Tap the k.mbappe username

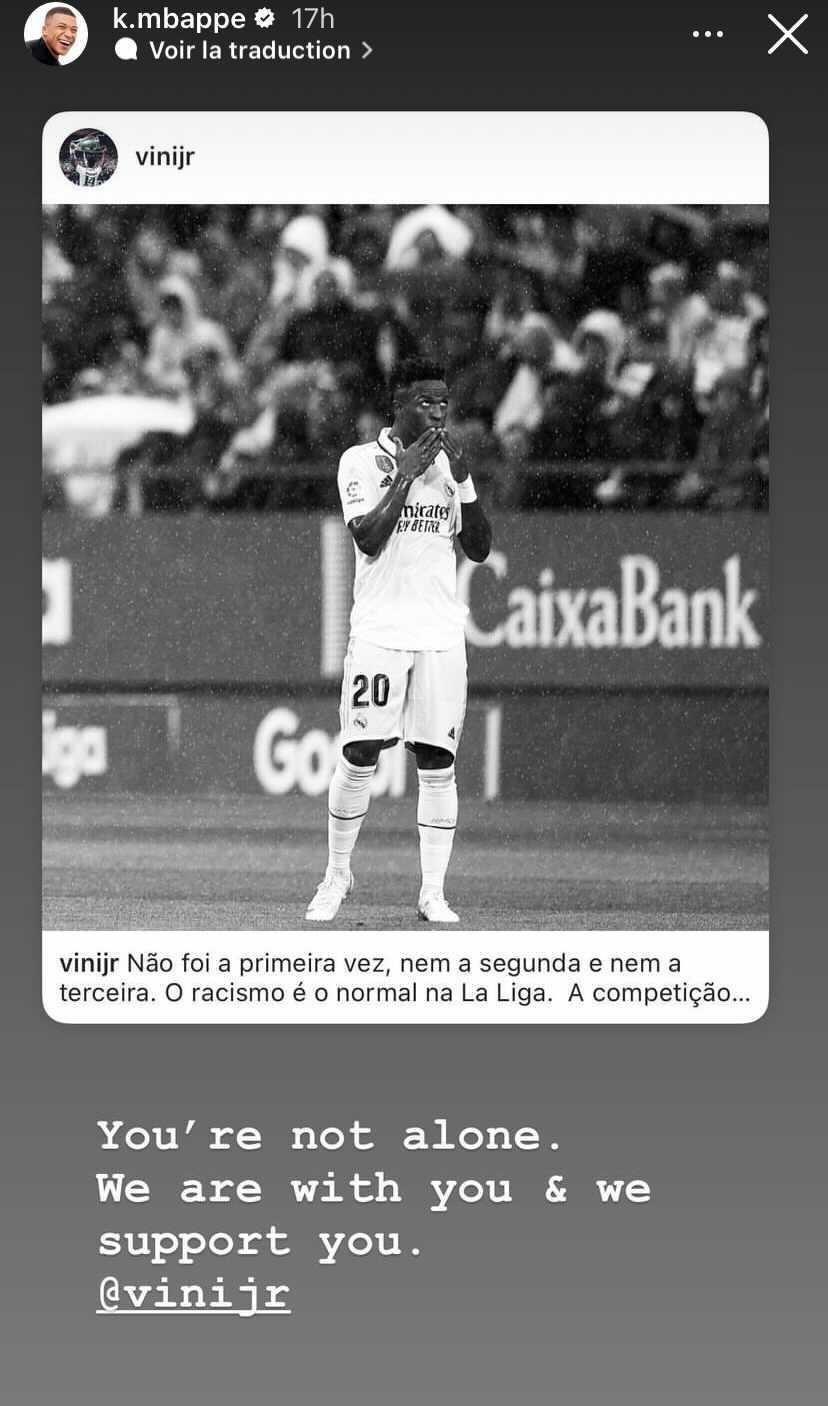click(x=181, y=18)
